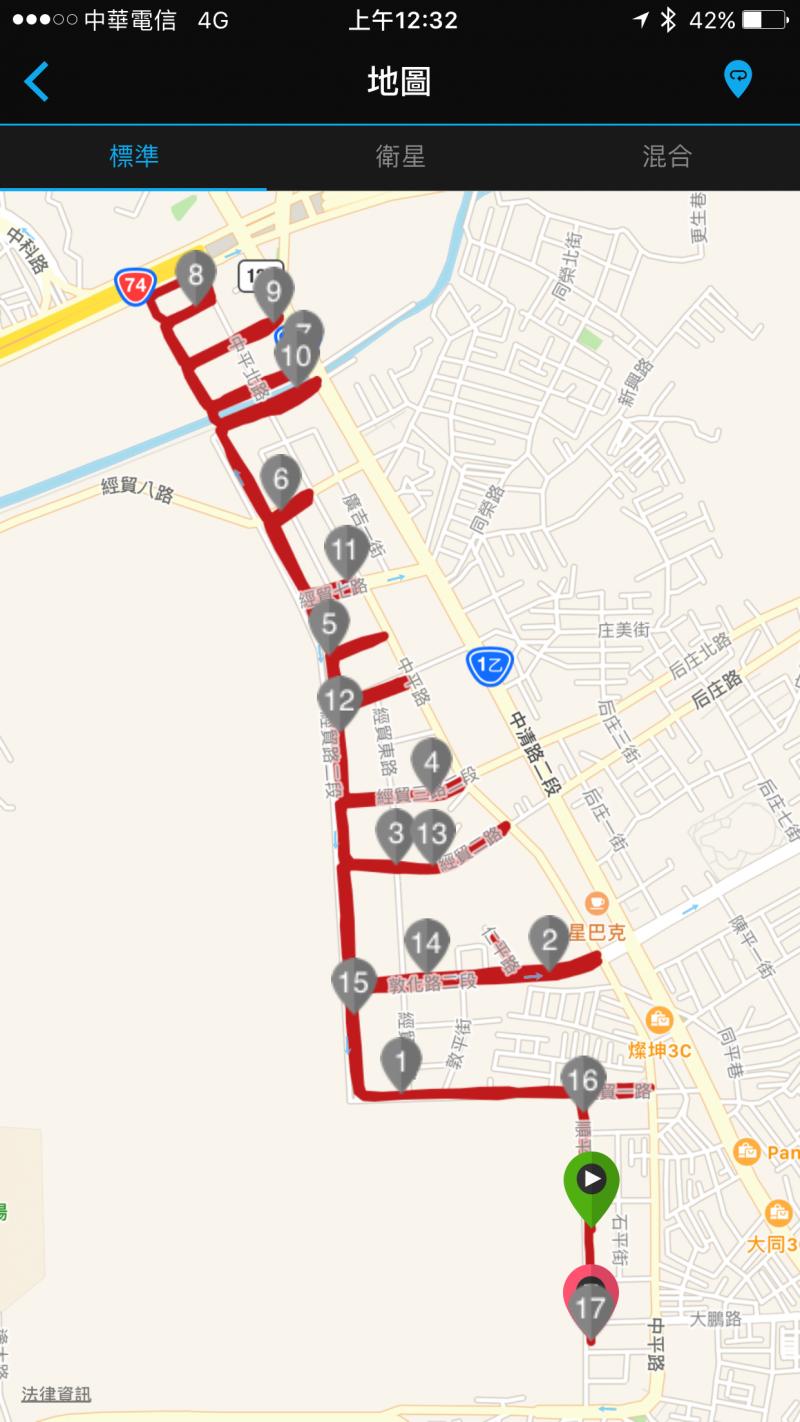Select lap marker 11 on the route
Image resolution: width=800 pixels, height=1422 pixels.
point(345,550)
